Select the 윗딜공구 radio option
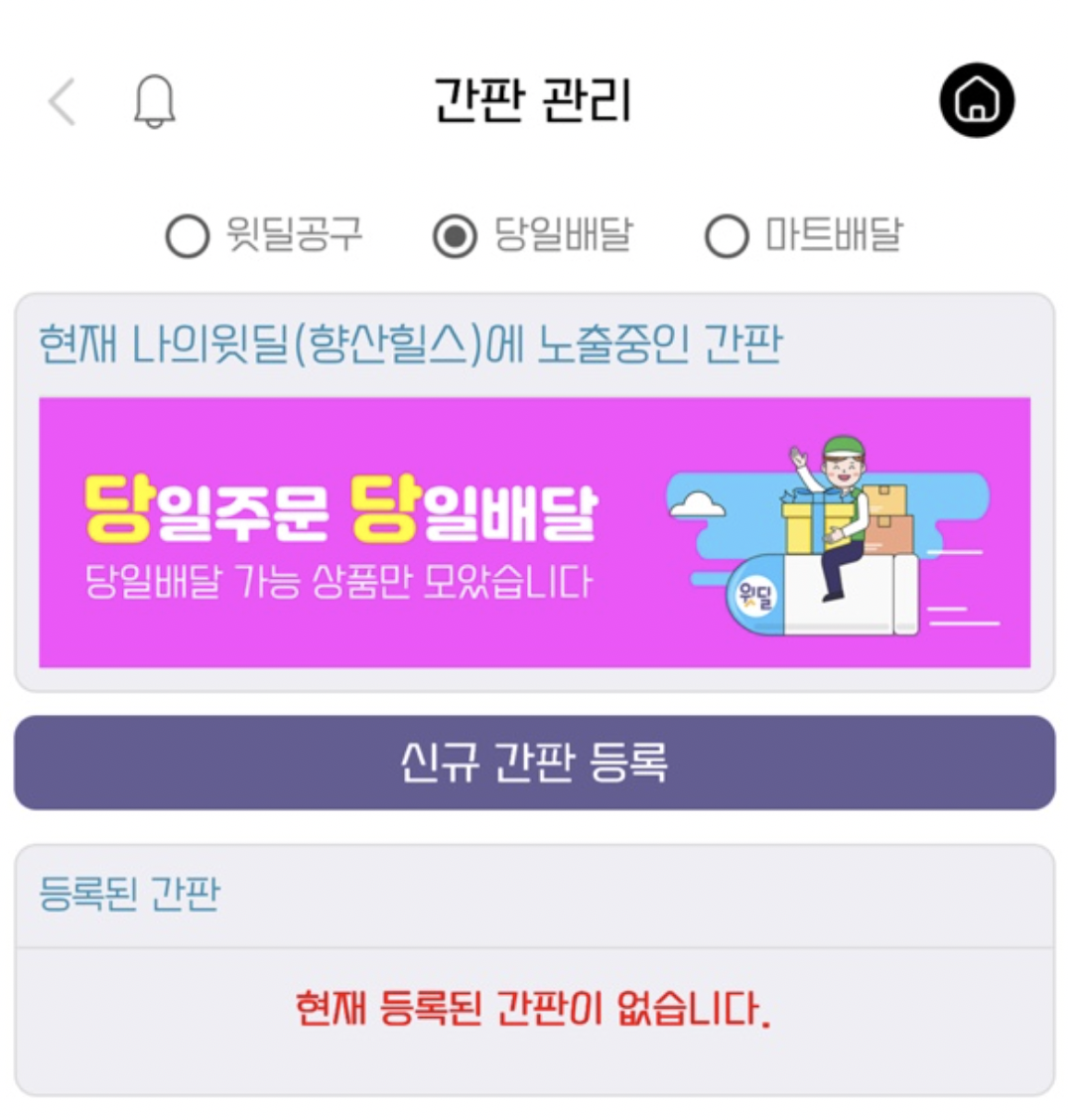Screen dimensions: 1068x1120 click(188, 237)
